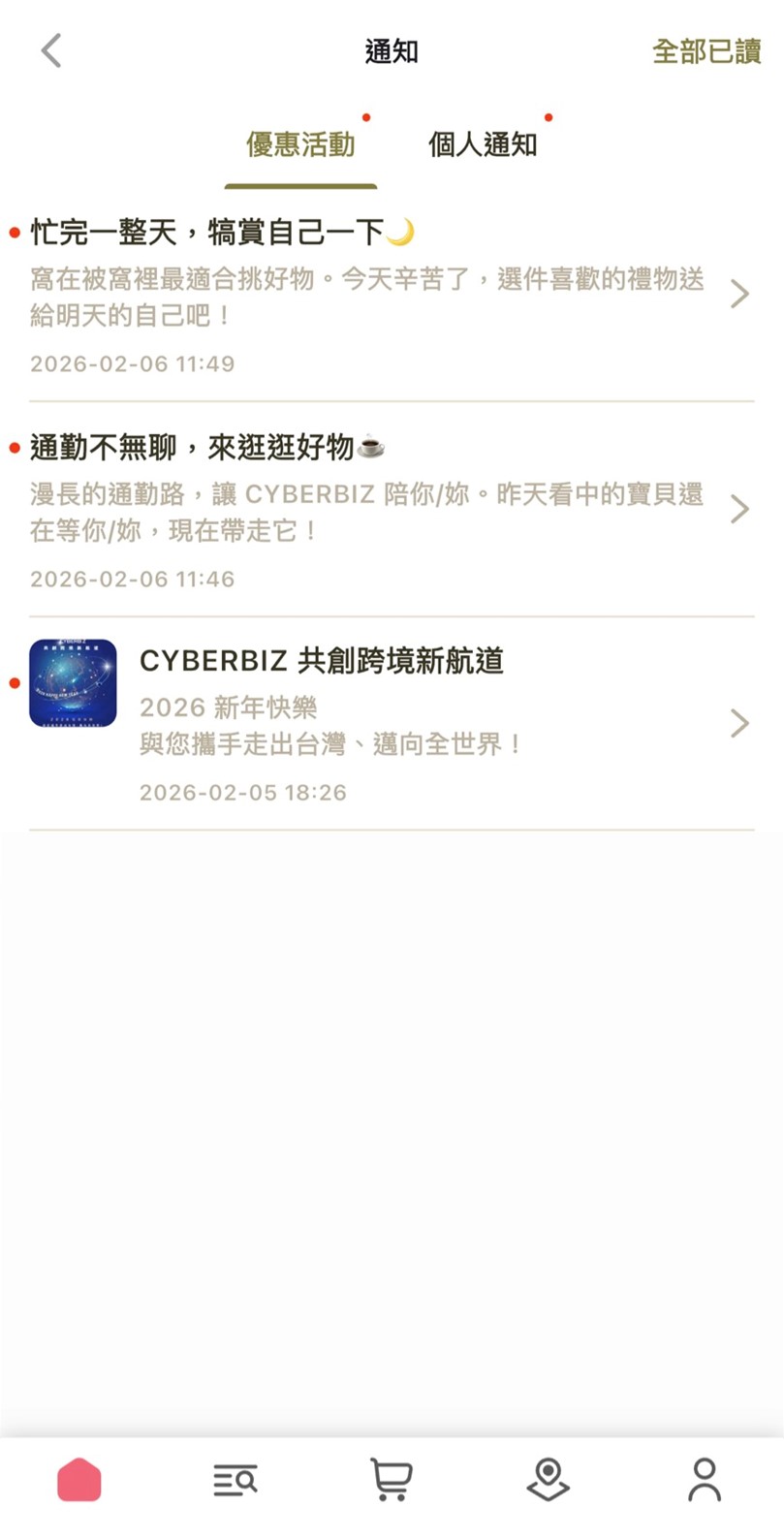
Task: Open the shopping cart tab
Action: point(392,1480)
